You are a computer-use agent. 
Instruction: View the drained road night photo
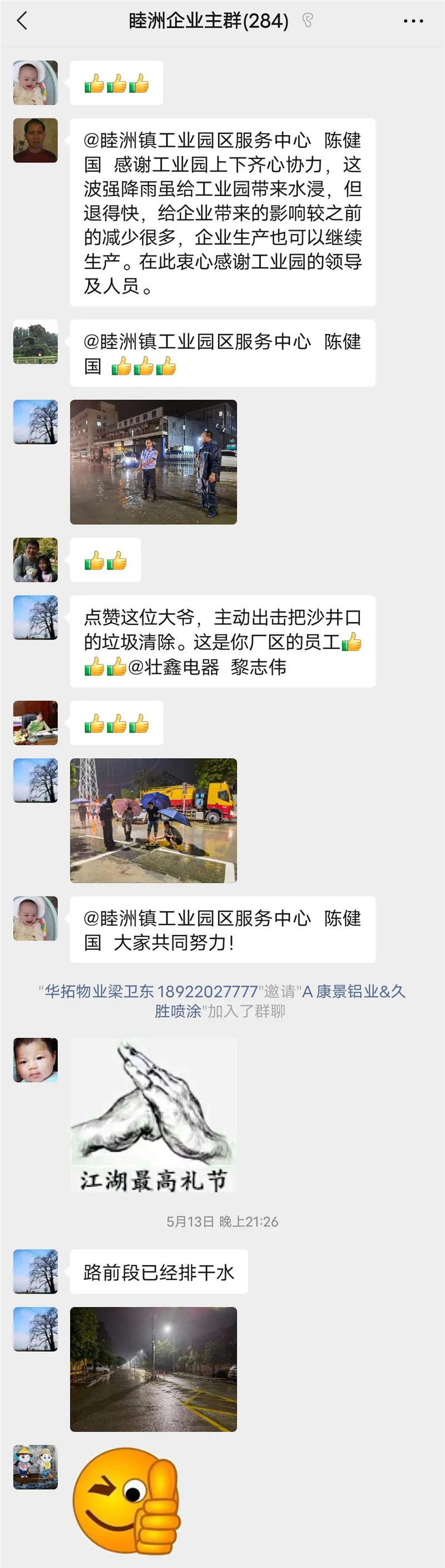[x=154, y=1369]
